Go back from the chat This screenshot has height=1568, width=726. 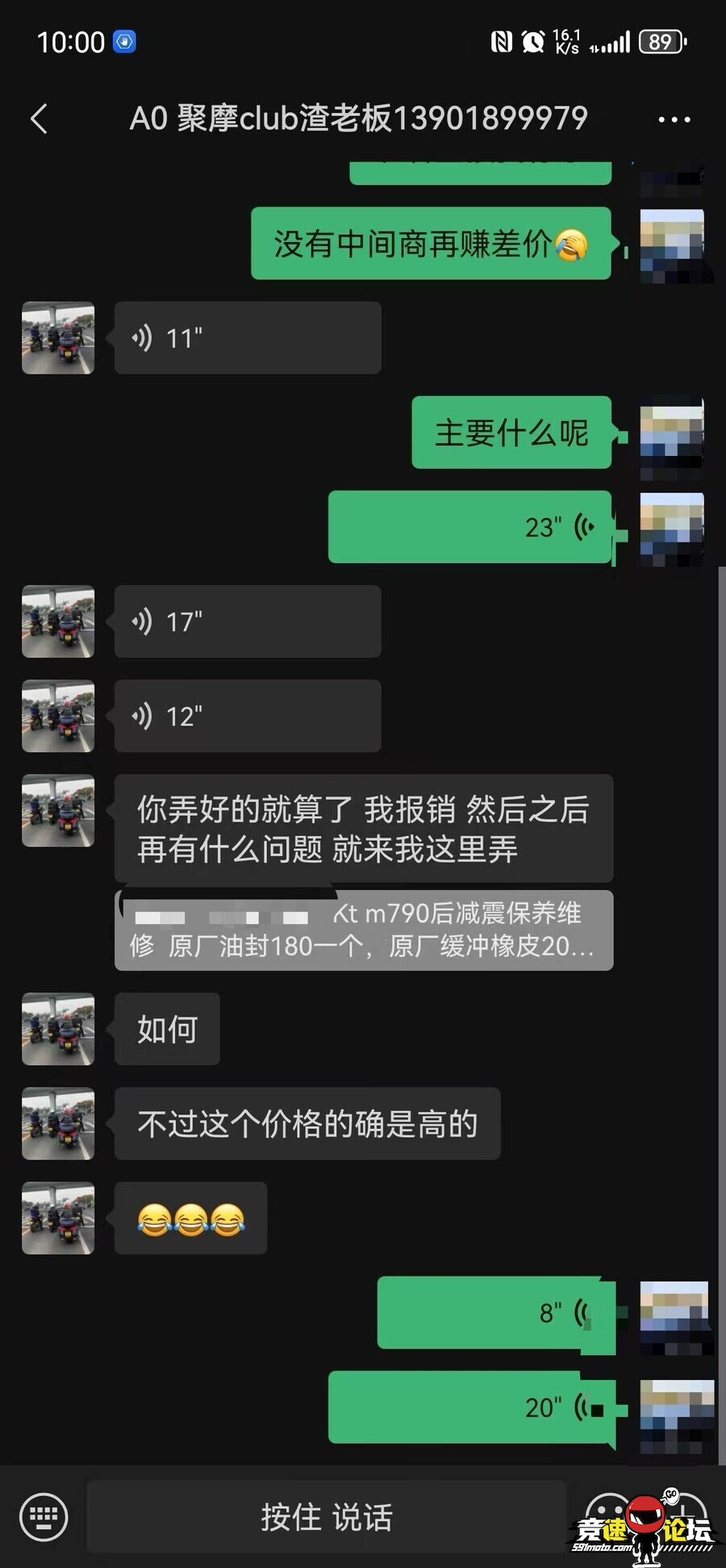39,119
